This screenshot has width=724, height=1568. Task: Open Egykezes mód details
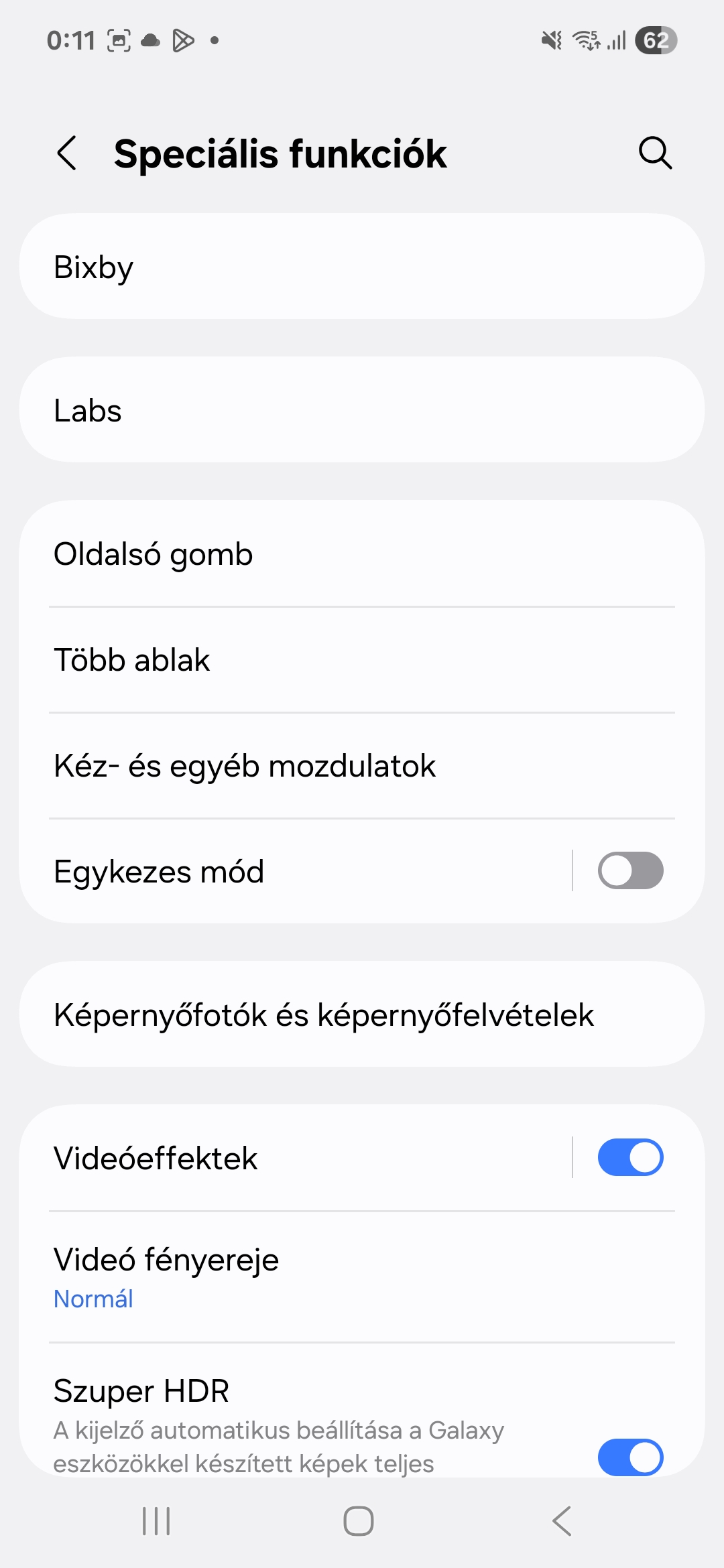click(x=295, y=871)
